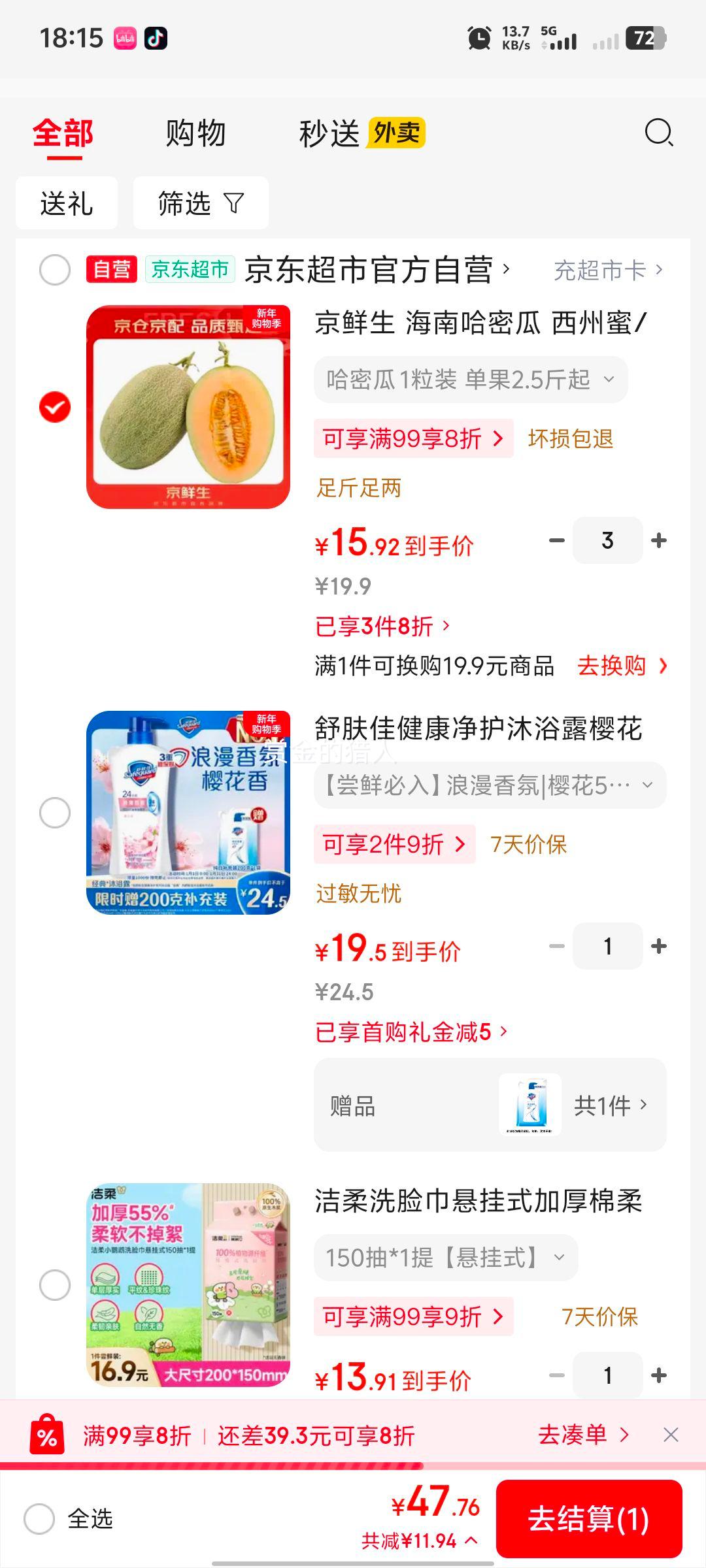Select all items from 京东超市官方自营 store

[55, 270]
